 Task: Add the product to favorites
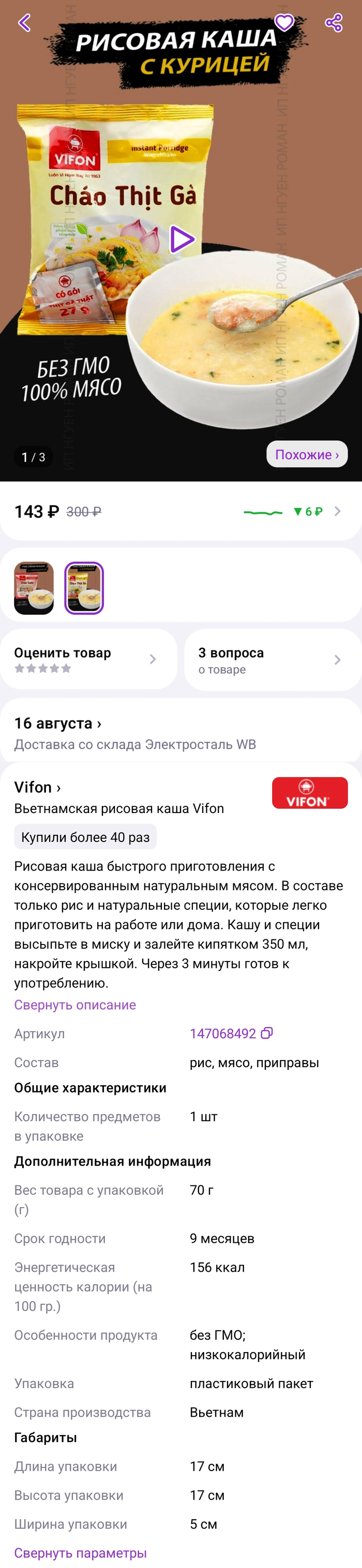point(283,22)
